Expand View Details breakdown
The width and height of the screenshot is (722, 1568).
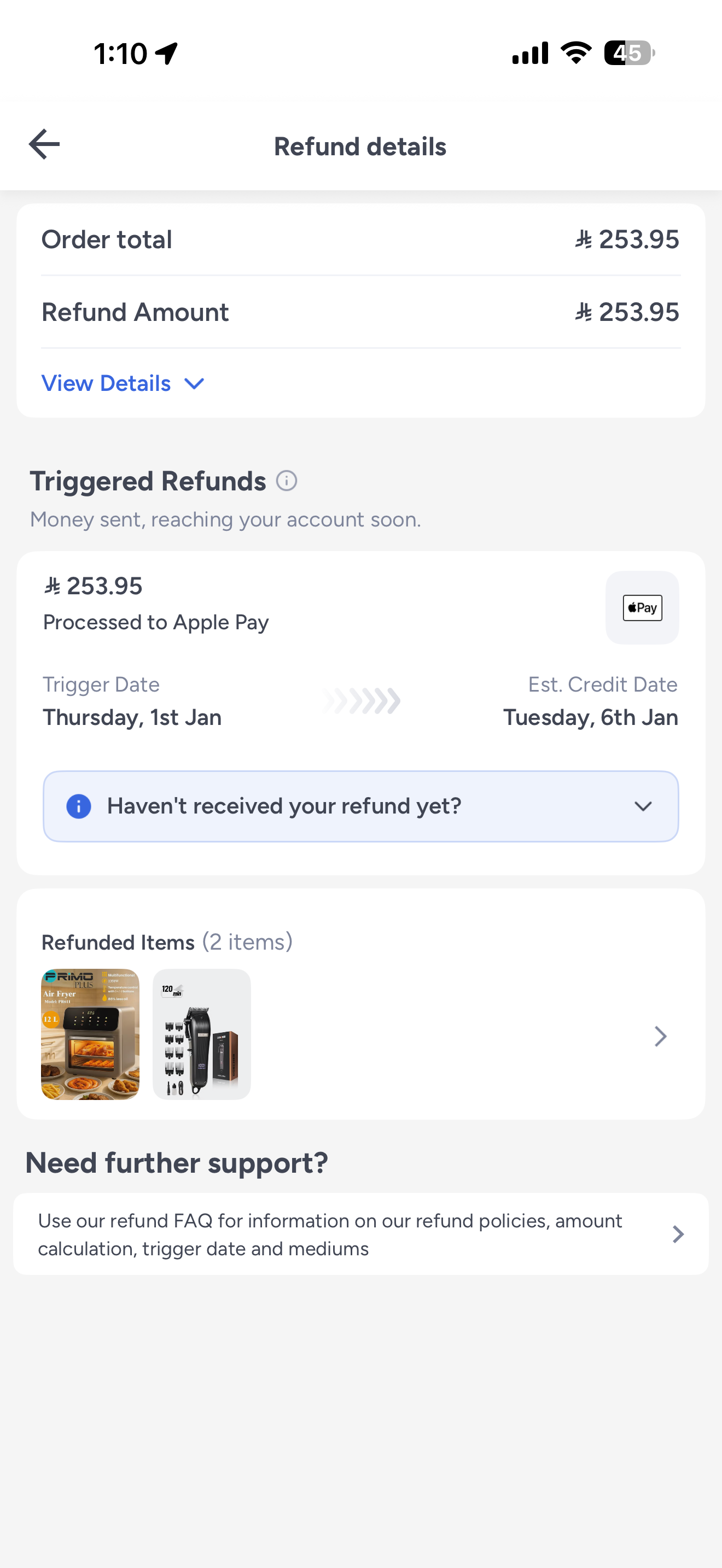pyautogui.click(x=123, y=383)
